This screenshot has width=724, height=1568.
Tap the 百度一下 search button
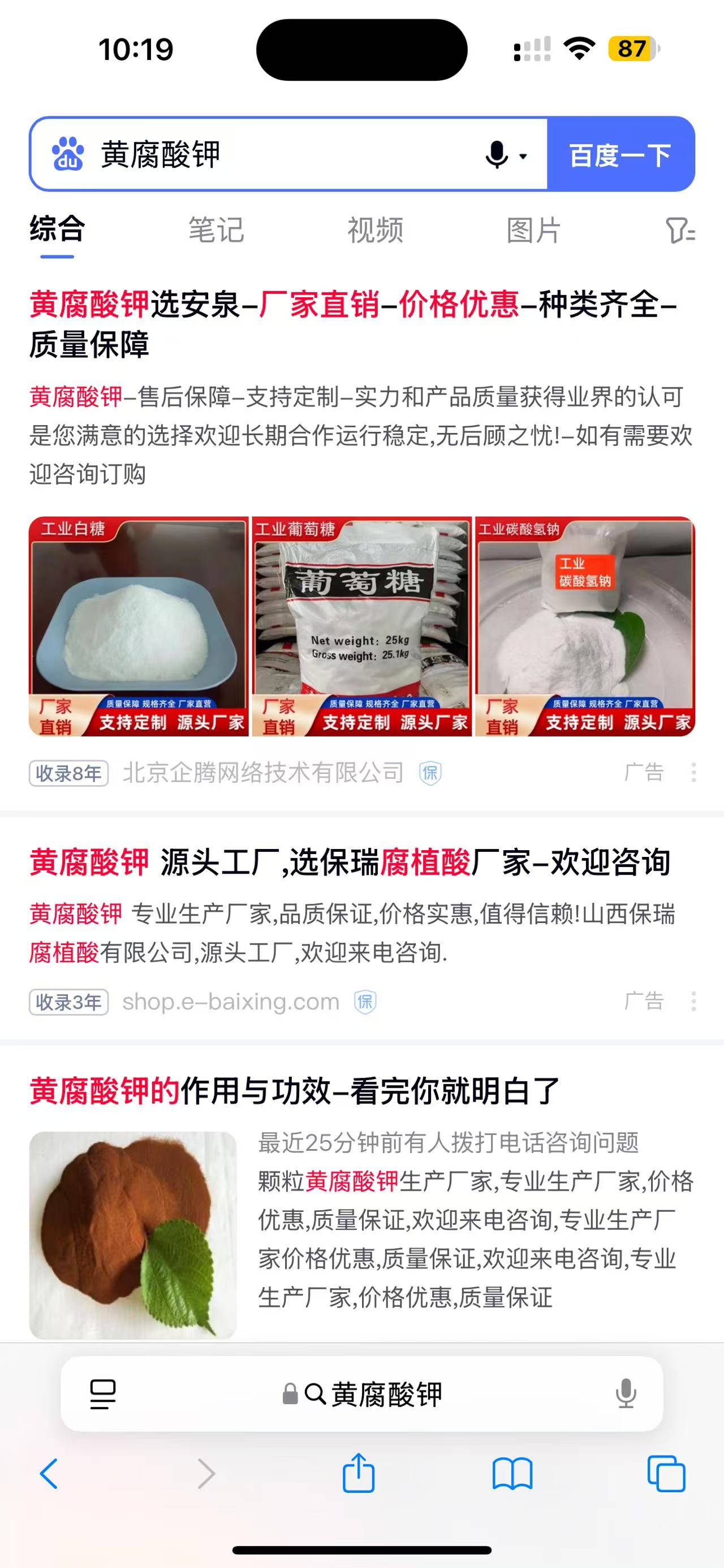[x=620, y=155]
